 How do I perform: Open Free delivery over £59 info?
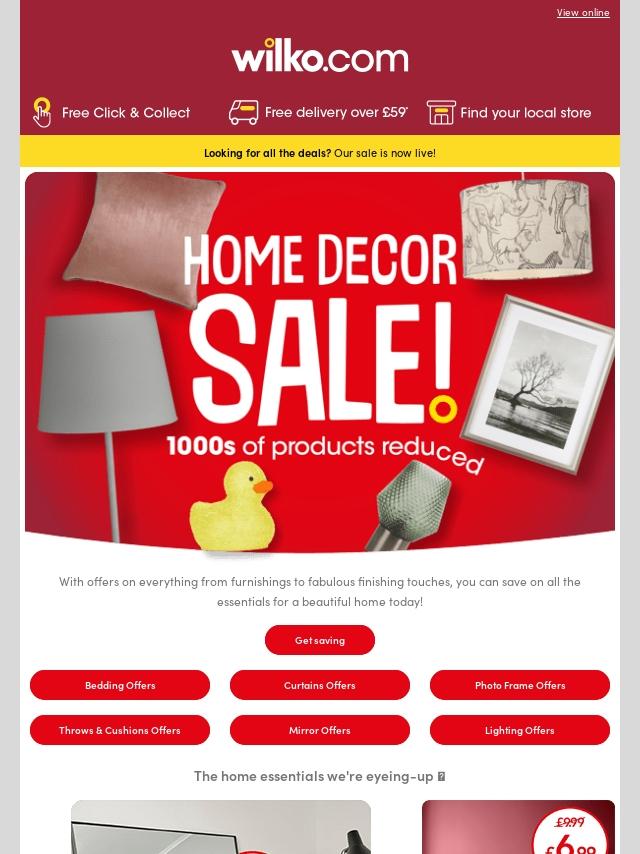tap(319, 112)
